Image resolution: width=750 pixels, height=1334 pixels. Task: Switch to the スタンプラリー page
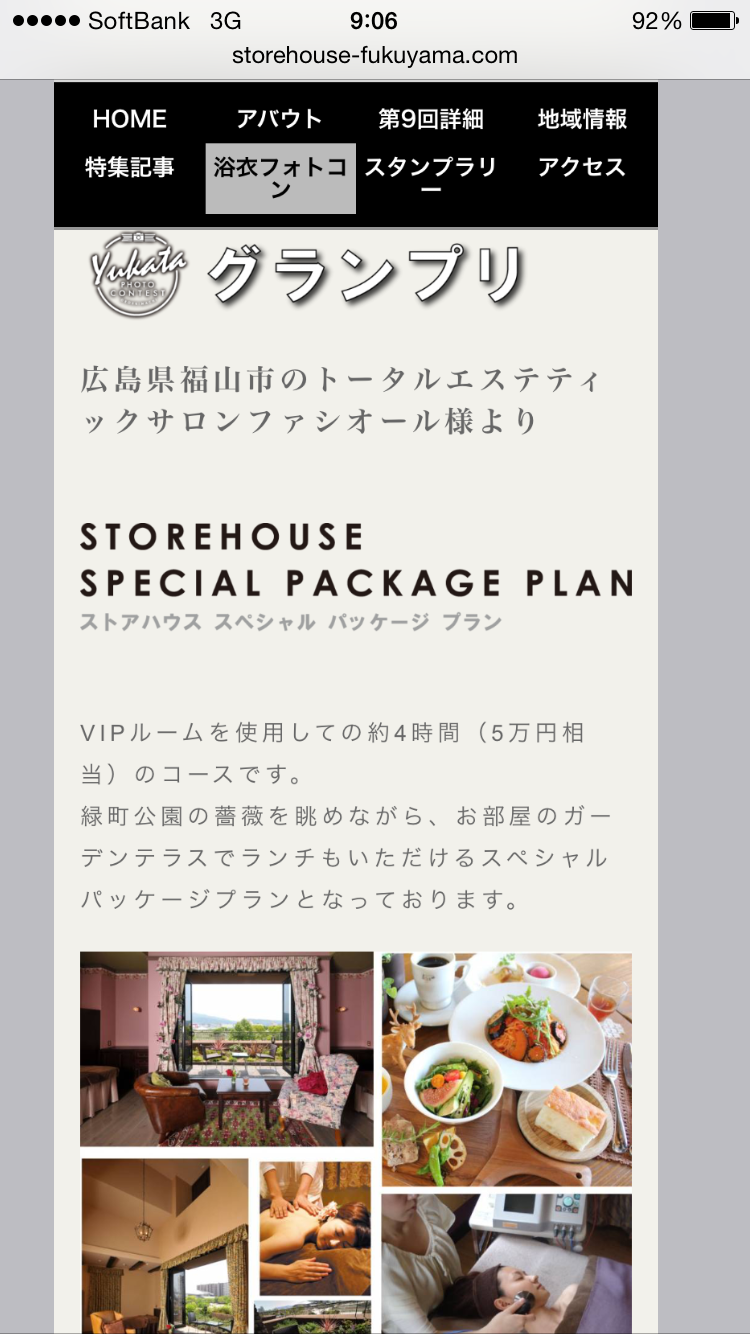click(431, 178)
